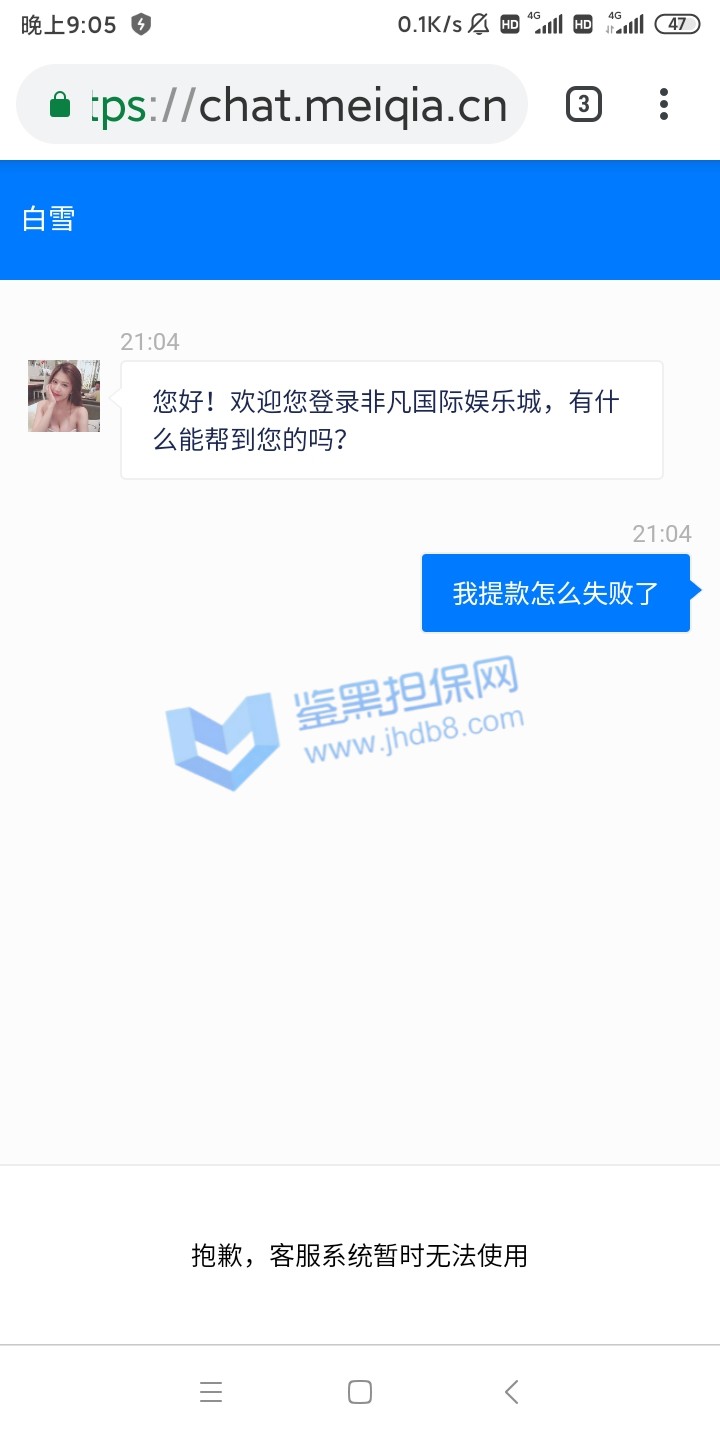Go to the home screen

coord(360,1391)
